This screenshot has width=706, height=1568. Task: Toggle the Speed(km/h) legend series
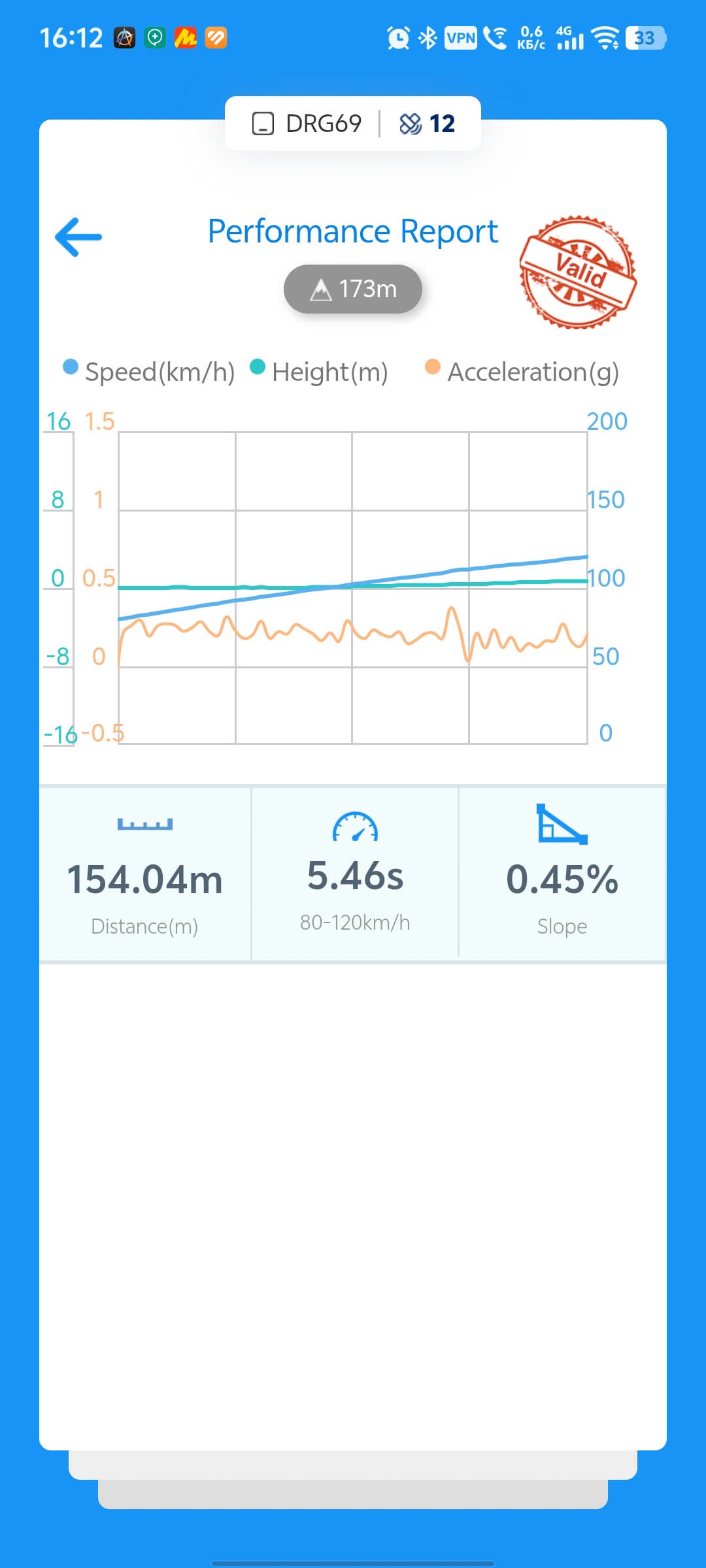coord(149,371)
